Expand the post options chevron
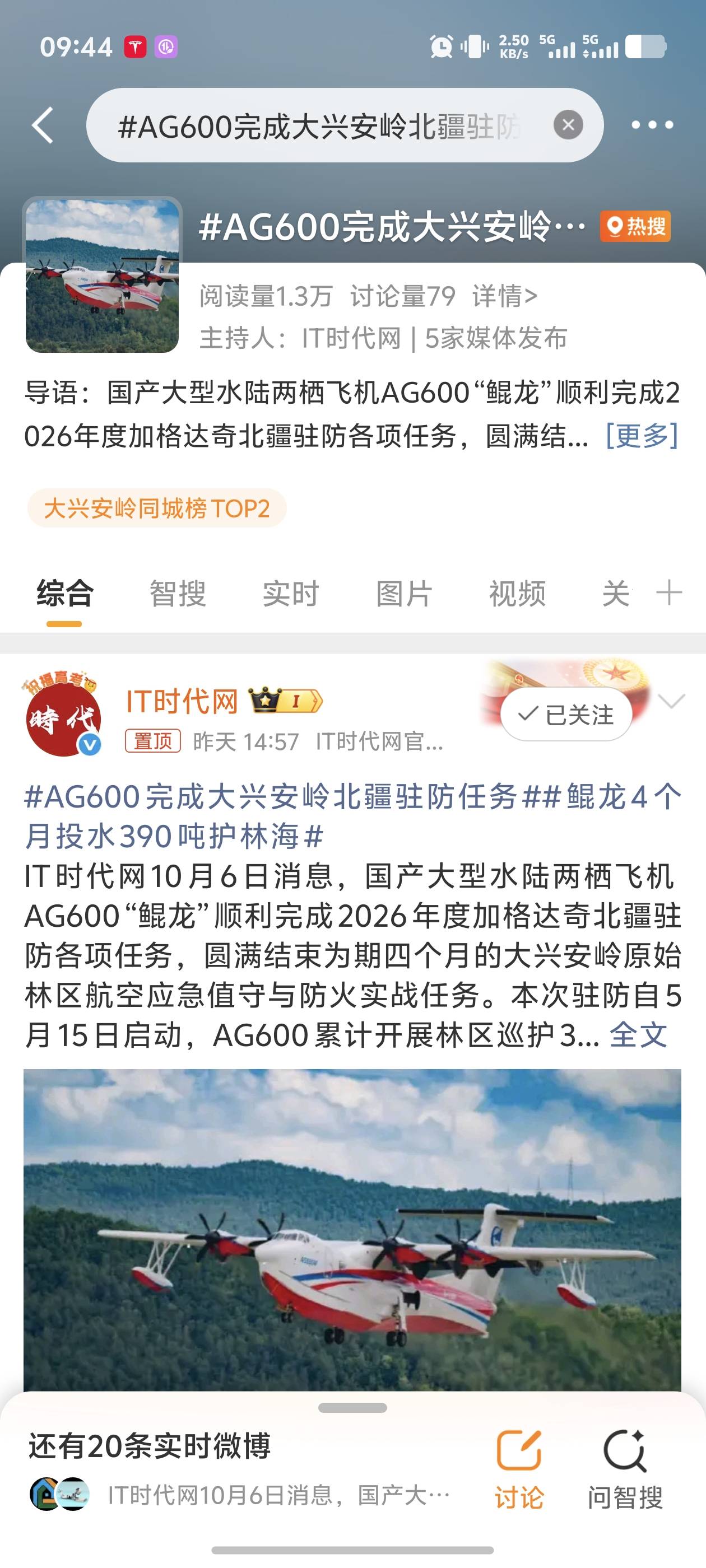The width and height of the screenshot is (706, 1568). point(671,701)
